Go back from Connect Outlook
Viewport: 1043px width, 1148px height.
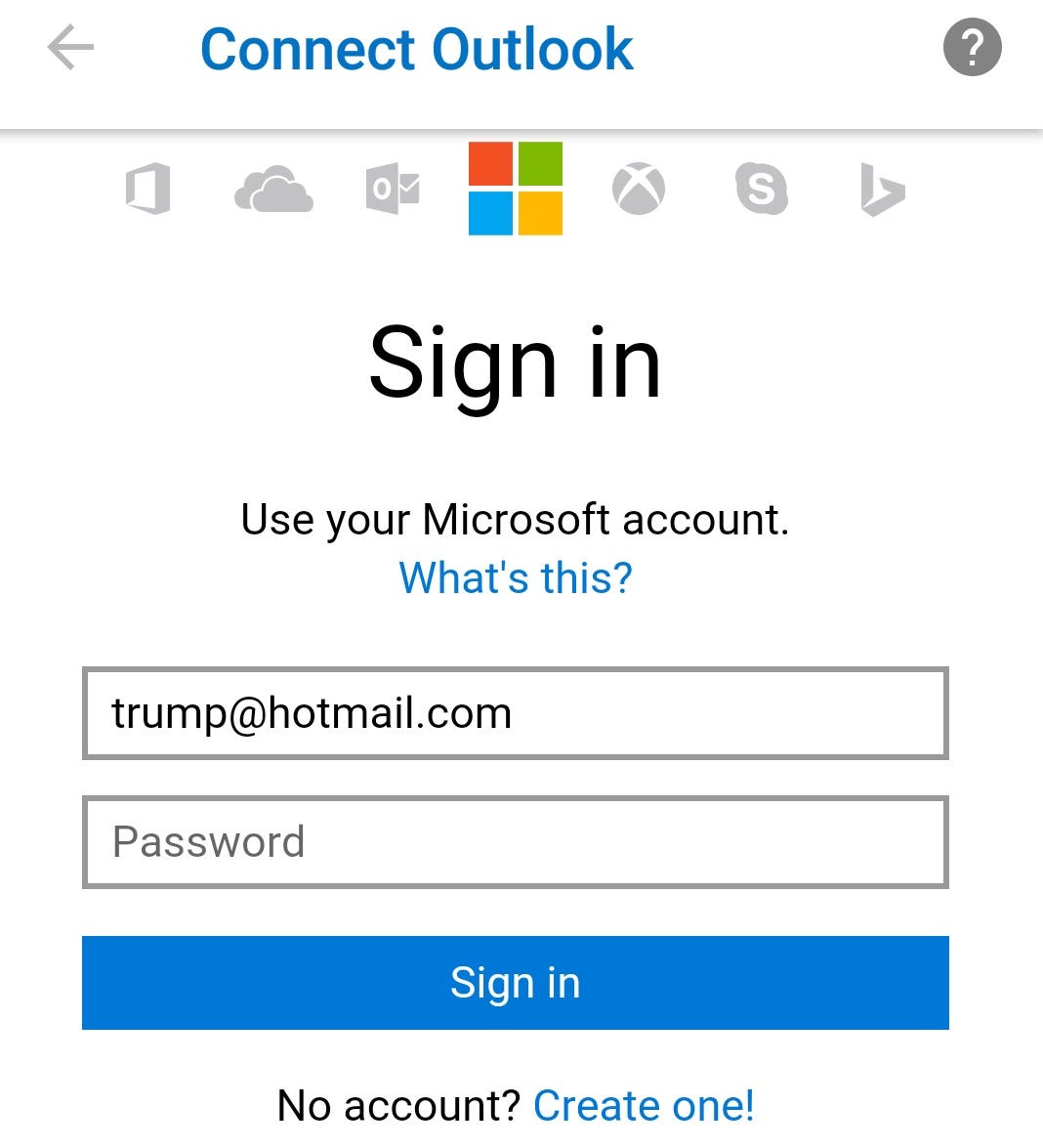70,48
